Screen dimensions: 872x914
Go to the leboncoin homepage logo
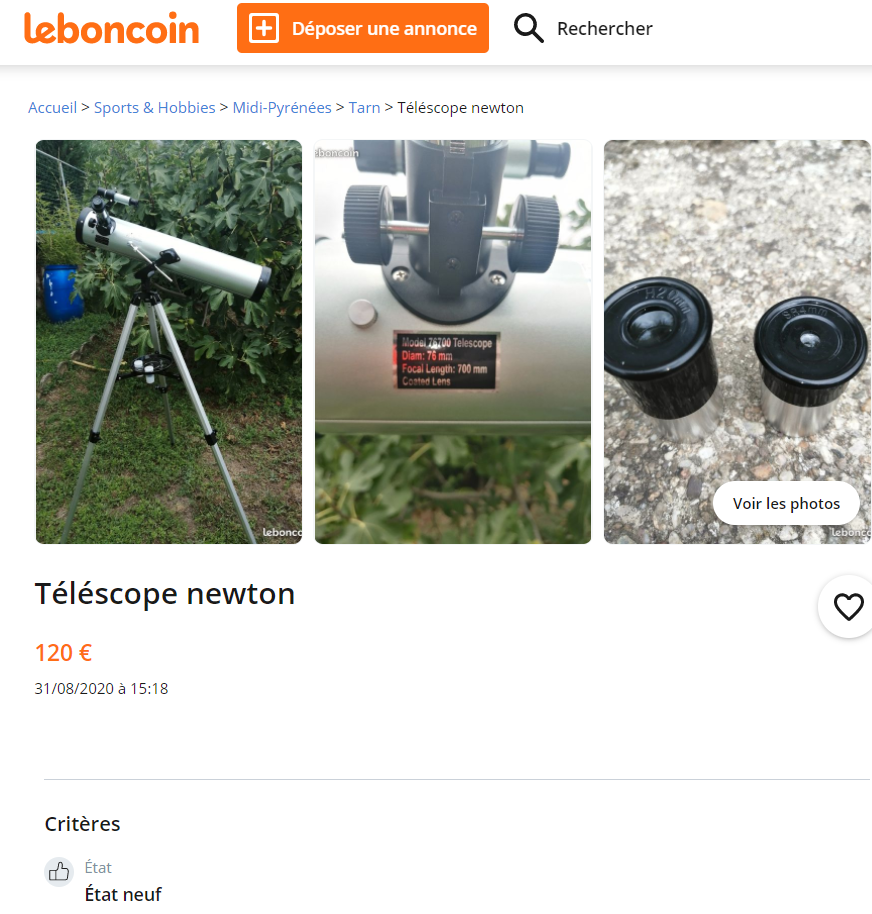point(112,28)
